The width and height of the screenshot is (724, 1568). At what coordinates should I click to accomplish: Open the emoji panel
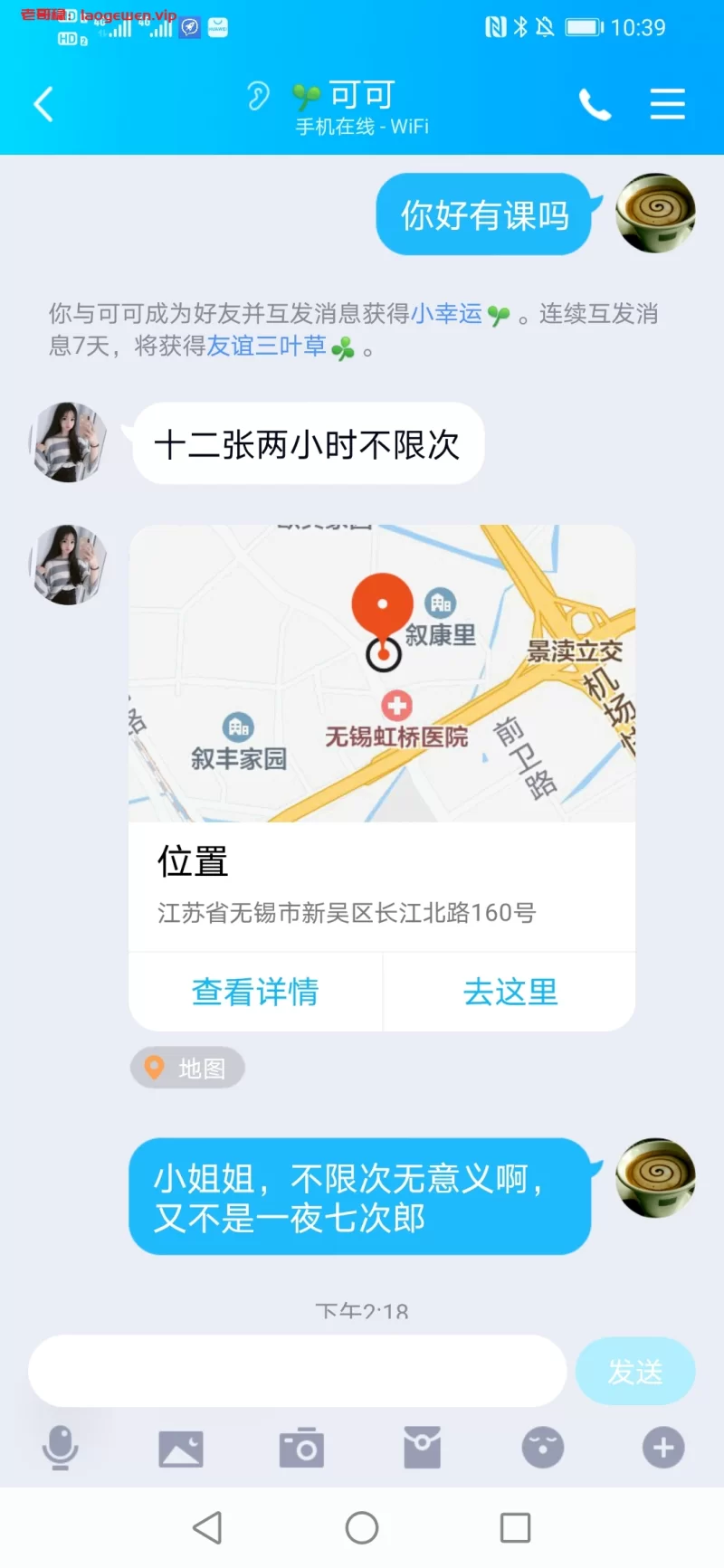543,1448
